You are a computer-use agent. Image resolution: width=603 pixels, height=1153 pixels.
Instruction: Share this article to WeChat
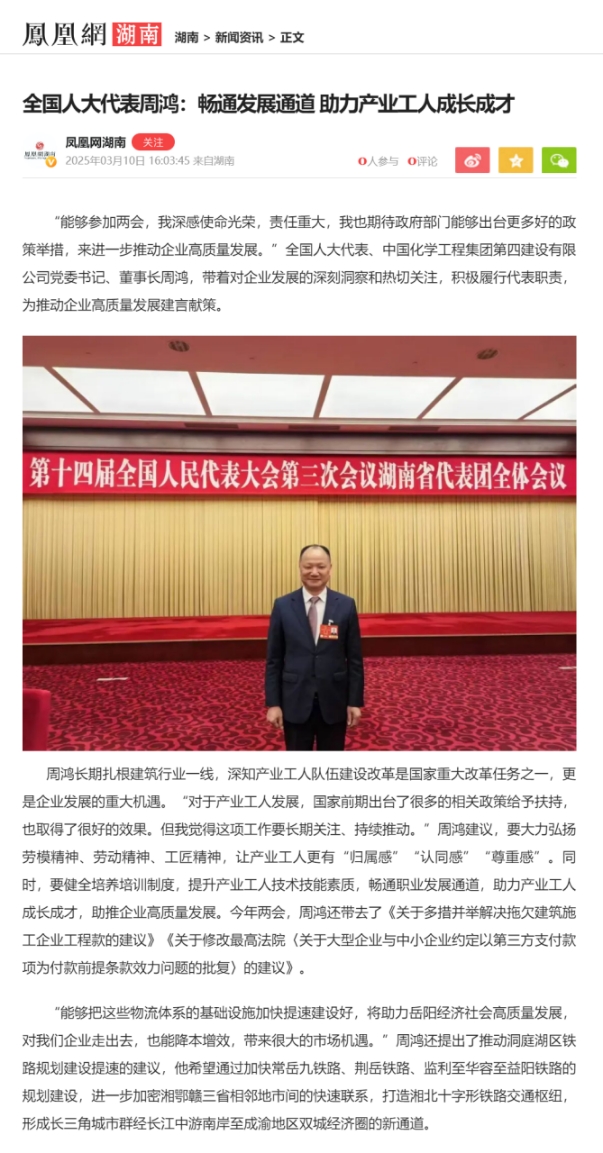pos(559,160)
